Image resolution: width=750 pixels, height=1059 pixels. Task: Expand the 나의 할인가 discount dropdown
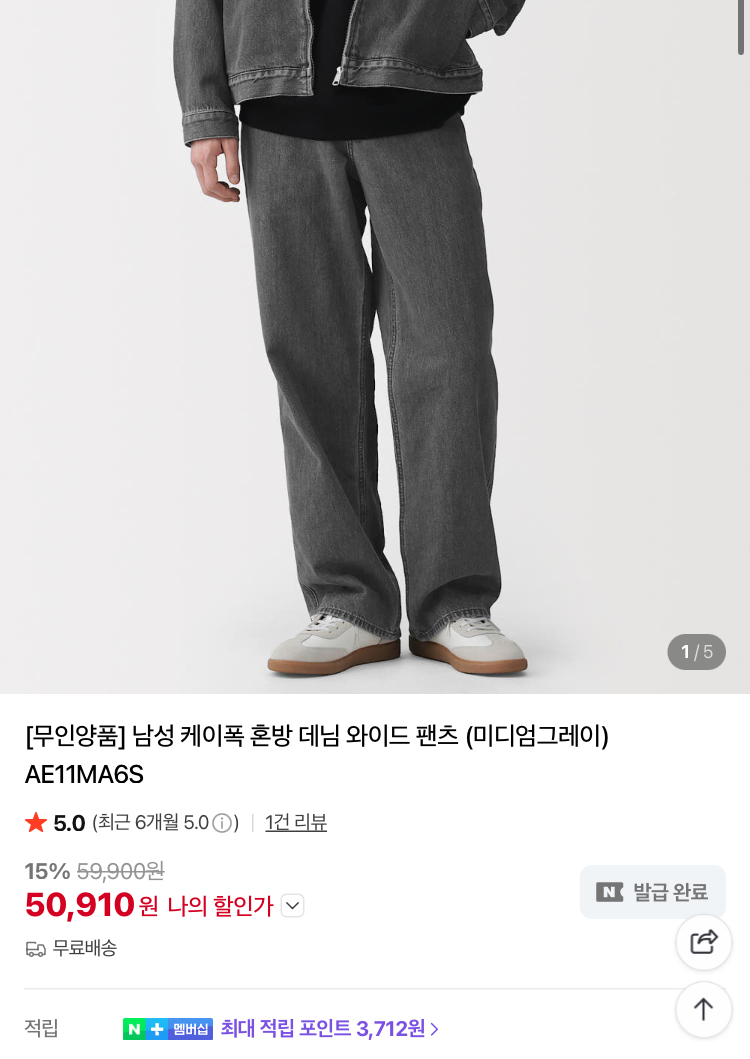tap(293, 906)
